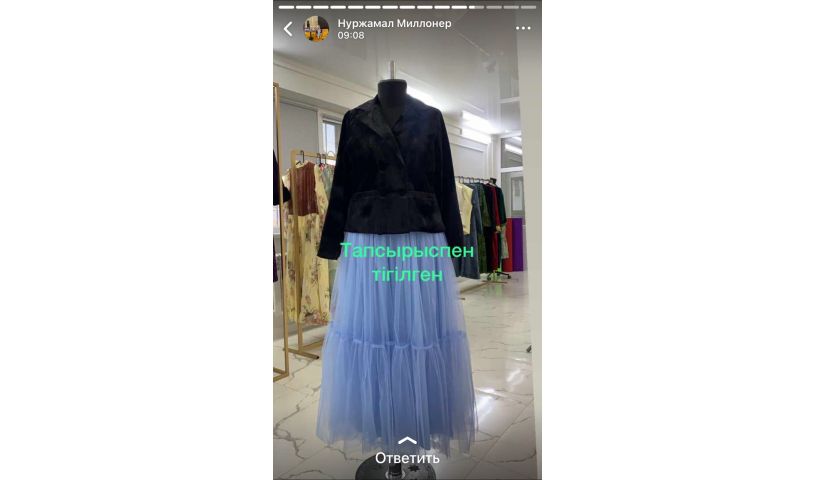Screen dimensions: 816x480
Task: Open Нуржамал Миллонер's profile picture
Action: pos(316,29)
